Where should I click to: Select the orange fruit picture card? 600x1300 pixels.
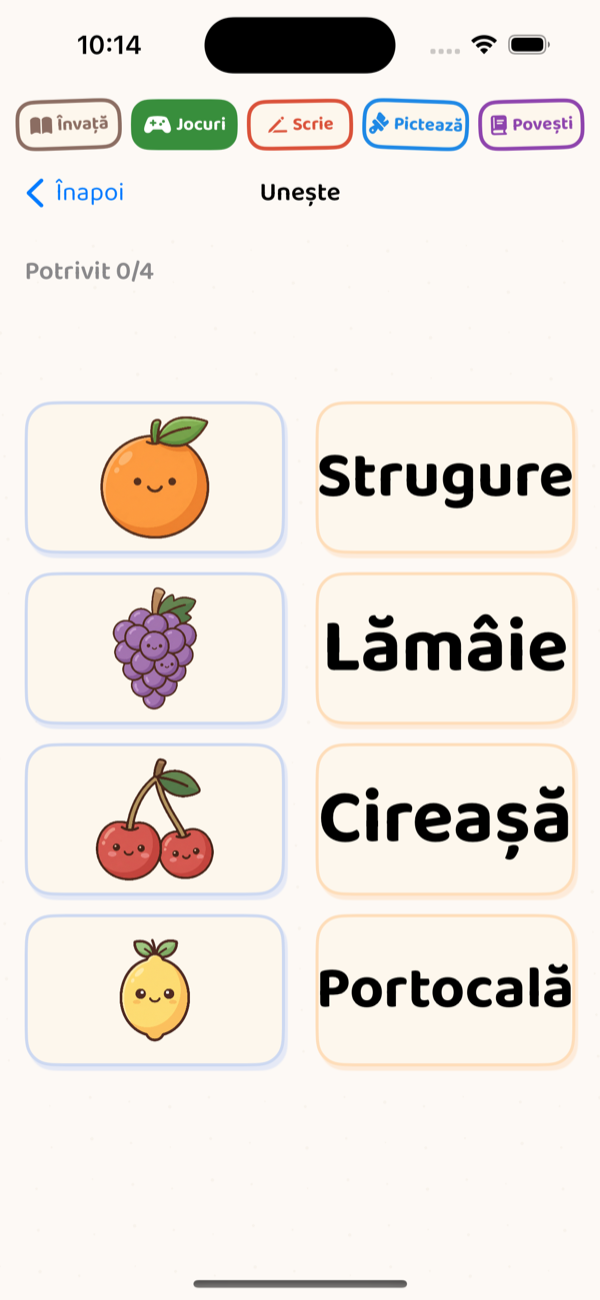(155, 477)
